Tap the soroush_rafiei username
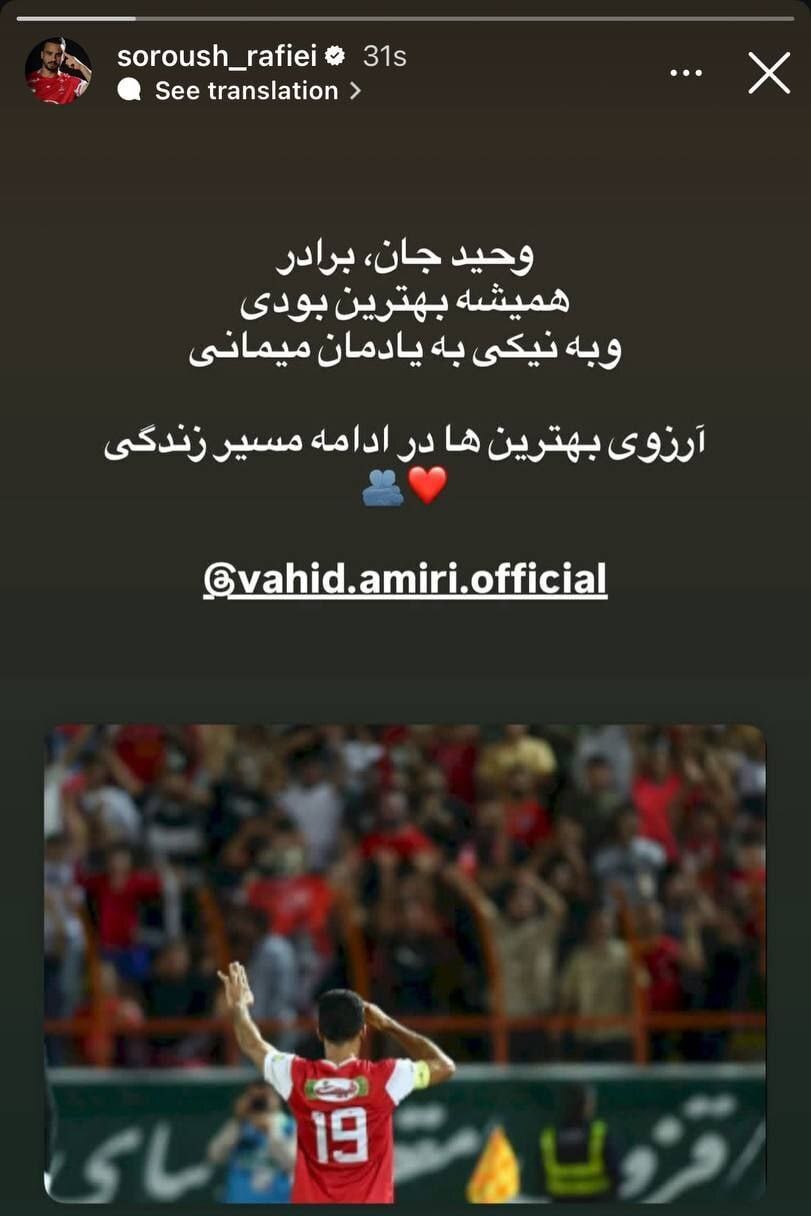The width and height of the screenshot is (811, 1216). tap(217, 57)
